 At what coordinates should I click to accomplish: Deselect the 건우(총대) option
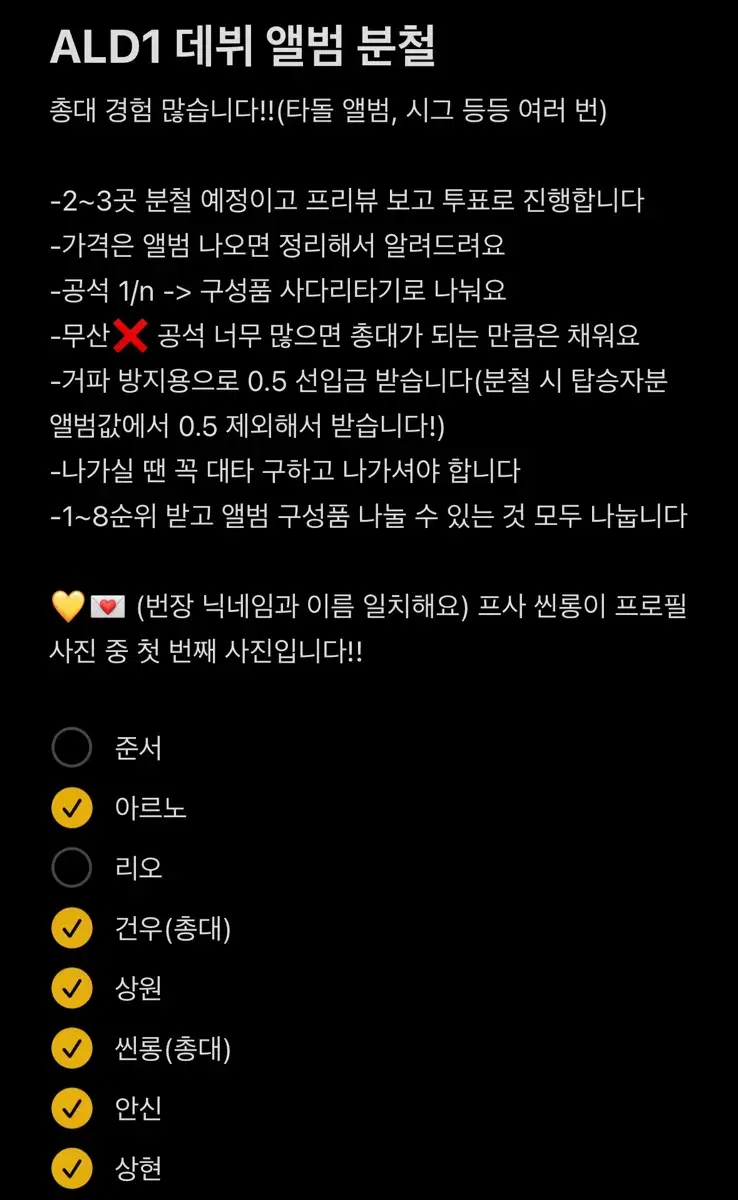coord(71,928)
